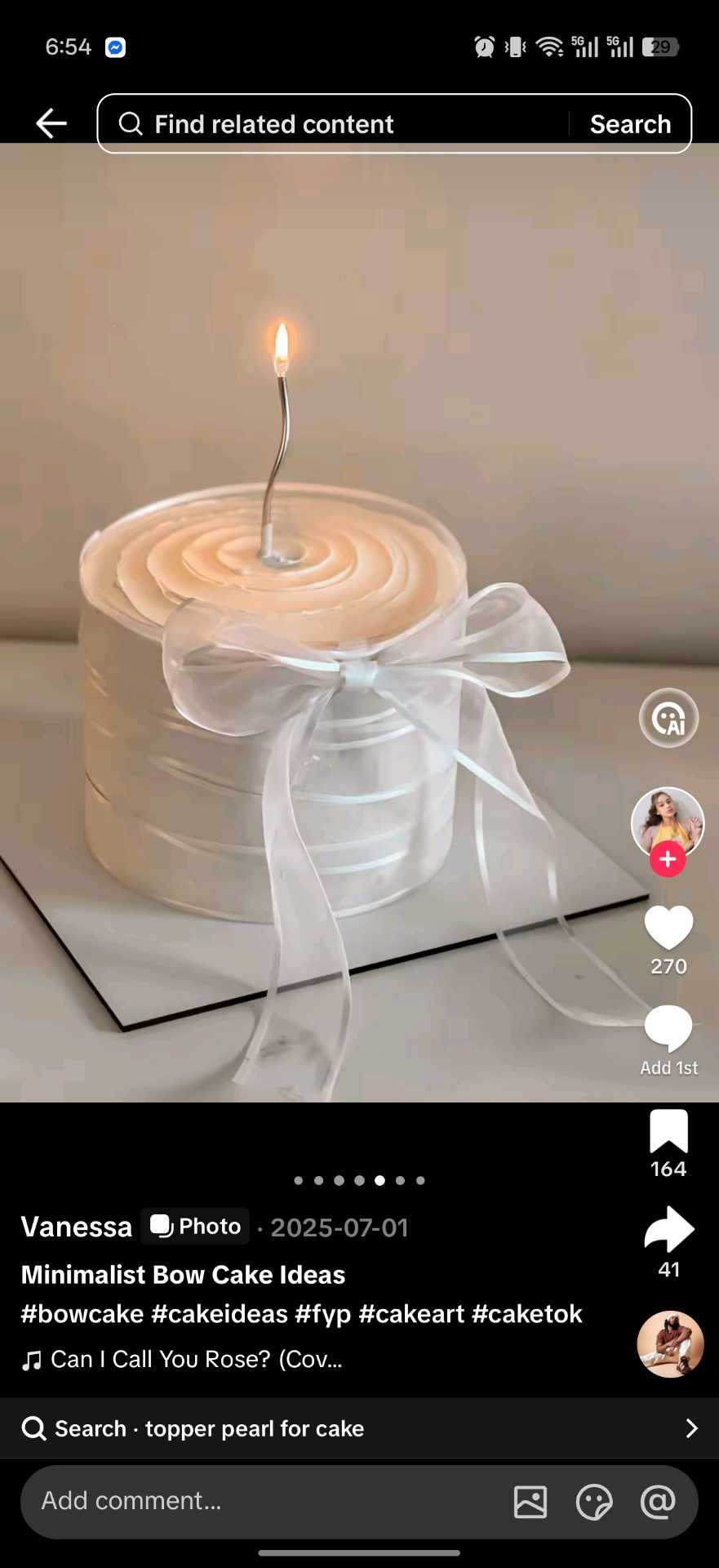Open the emoji sticker picker
The width and height of the screenshot is (719, 1568).
coord(594,1502)
